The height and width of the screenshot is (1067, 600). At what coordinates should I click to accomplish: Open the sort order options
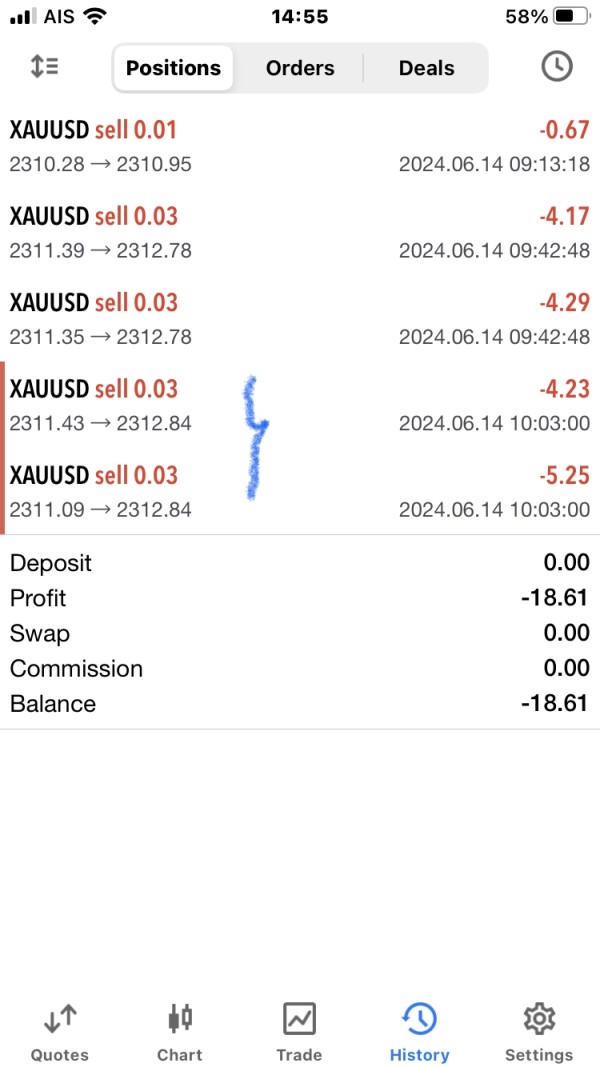[x=45, y=67]
